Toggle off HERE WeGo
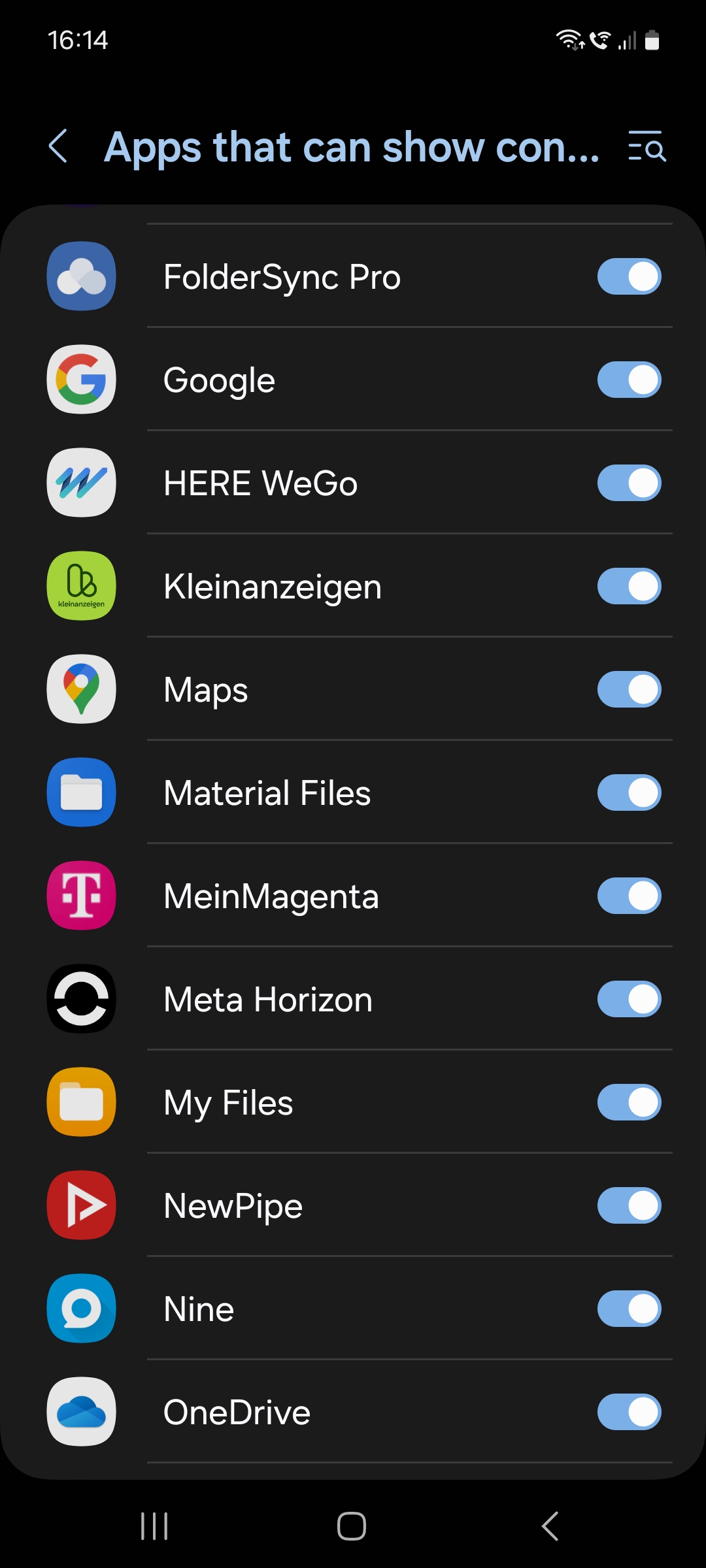Image resolution: width=706 pixels, height=1568 pixels. pyautogui.click(x=629, y=483)
